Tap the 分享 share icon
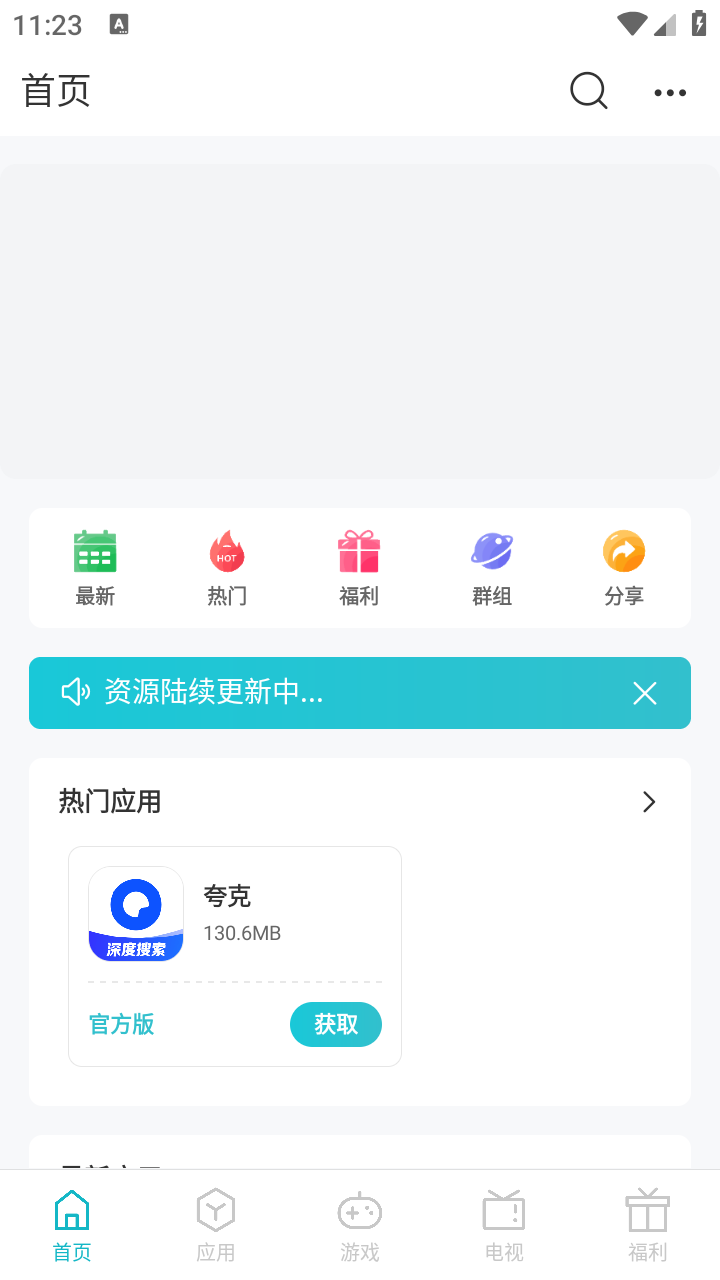This screenshot has height=1280, width=720. pos(623,551)
